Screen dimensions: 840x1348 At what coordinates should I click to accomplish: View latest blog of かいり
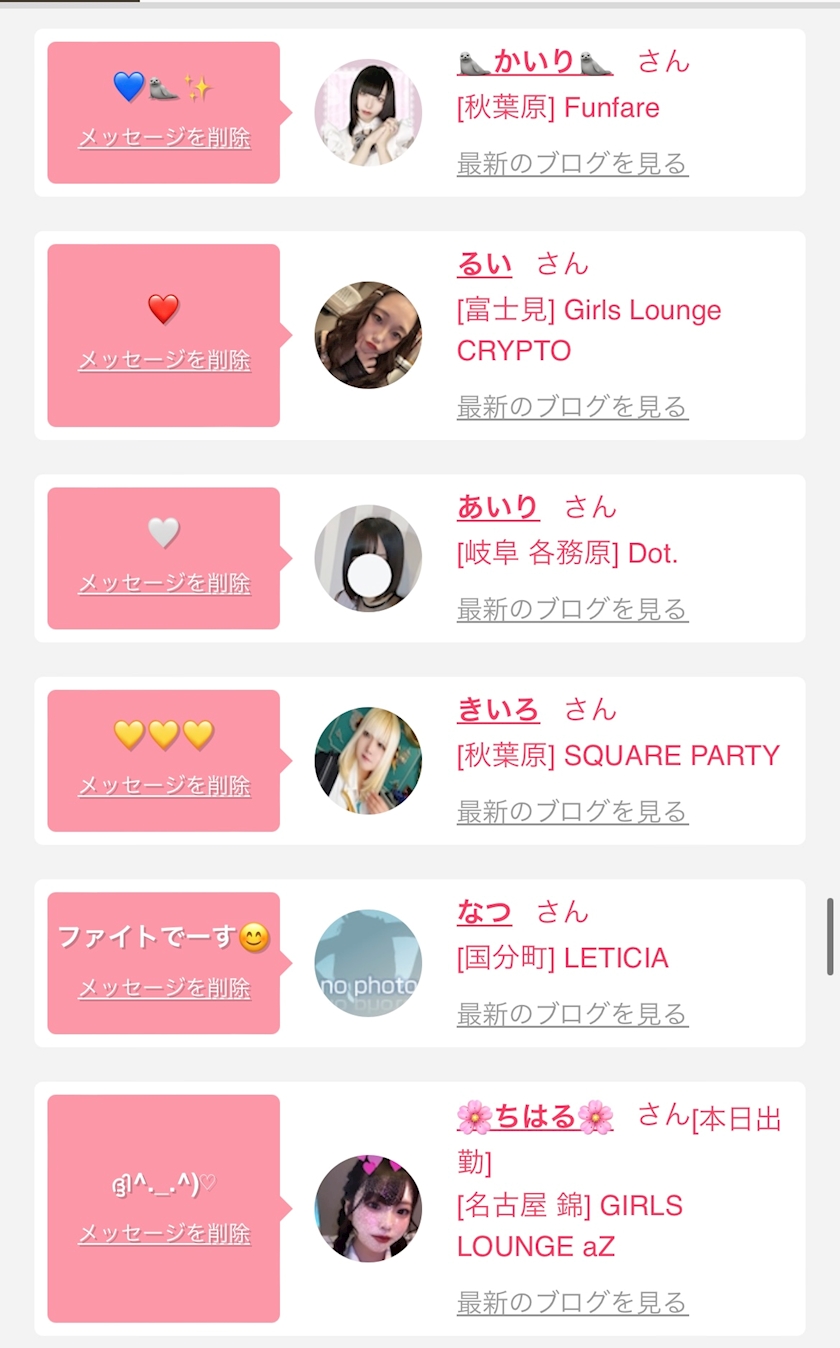572,163
